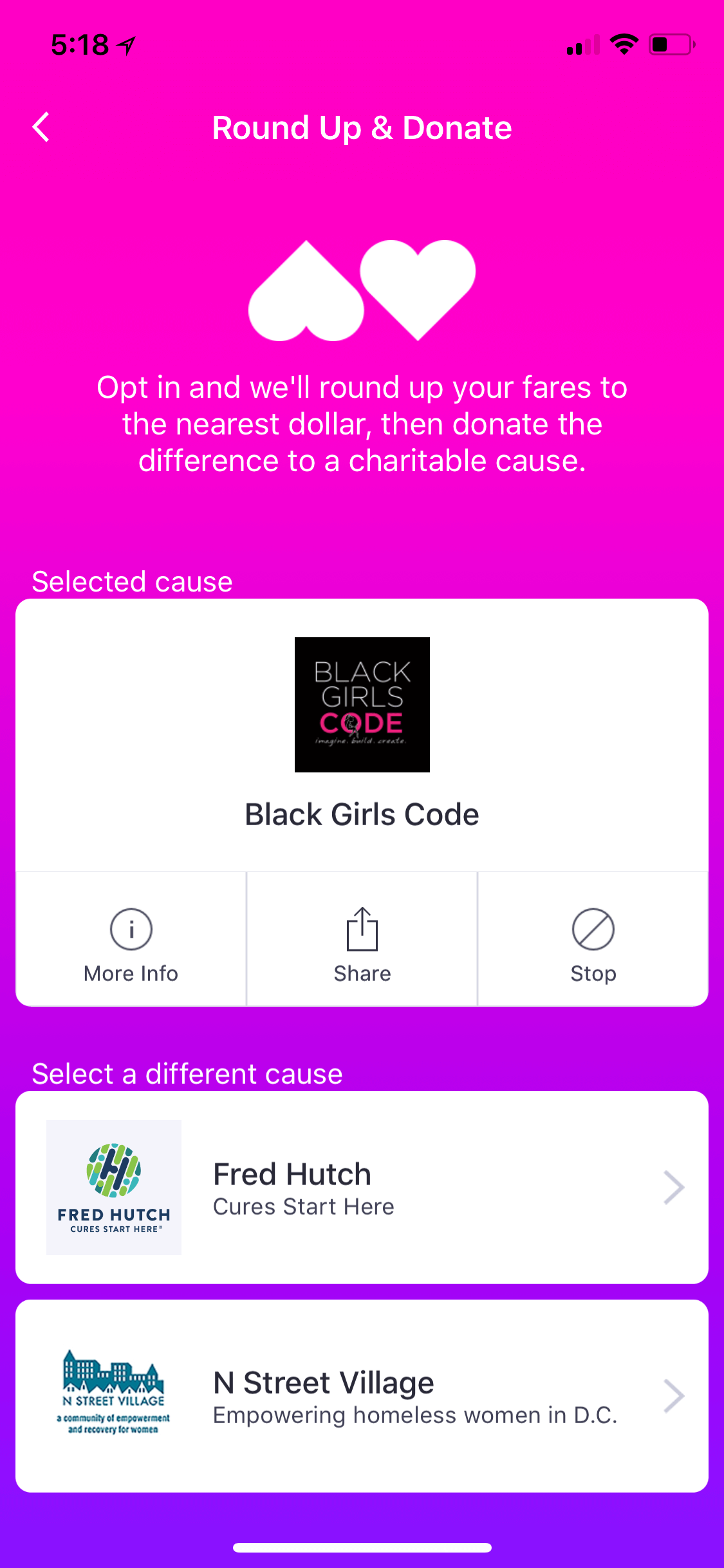Go back using the arrow icon
724x1568 pixels.
[x=41, y=127]
